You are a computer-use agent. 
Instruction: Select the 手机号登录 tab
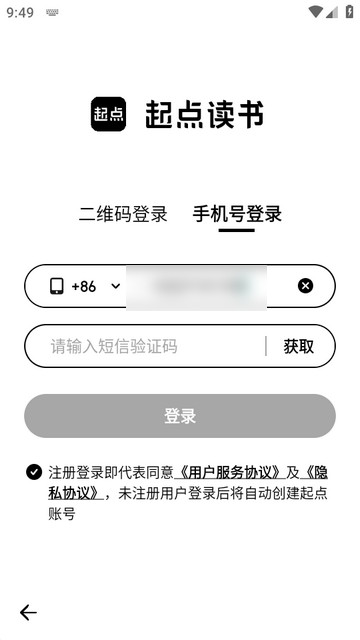237,214
